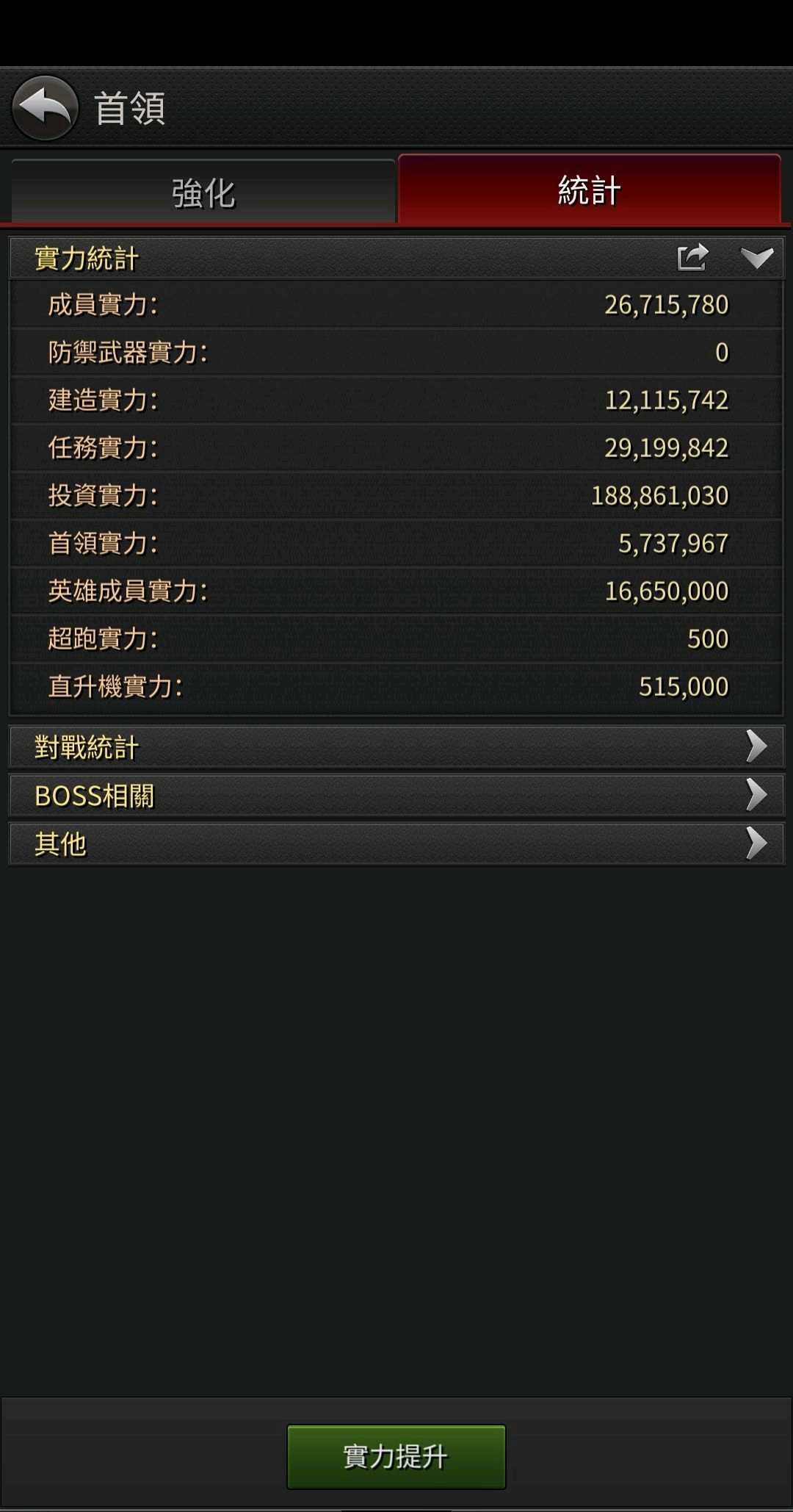Select the 統計 tab
Screen dimensions: 793x1512
pyautogui.click(x=589, y=190)
